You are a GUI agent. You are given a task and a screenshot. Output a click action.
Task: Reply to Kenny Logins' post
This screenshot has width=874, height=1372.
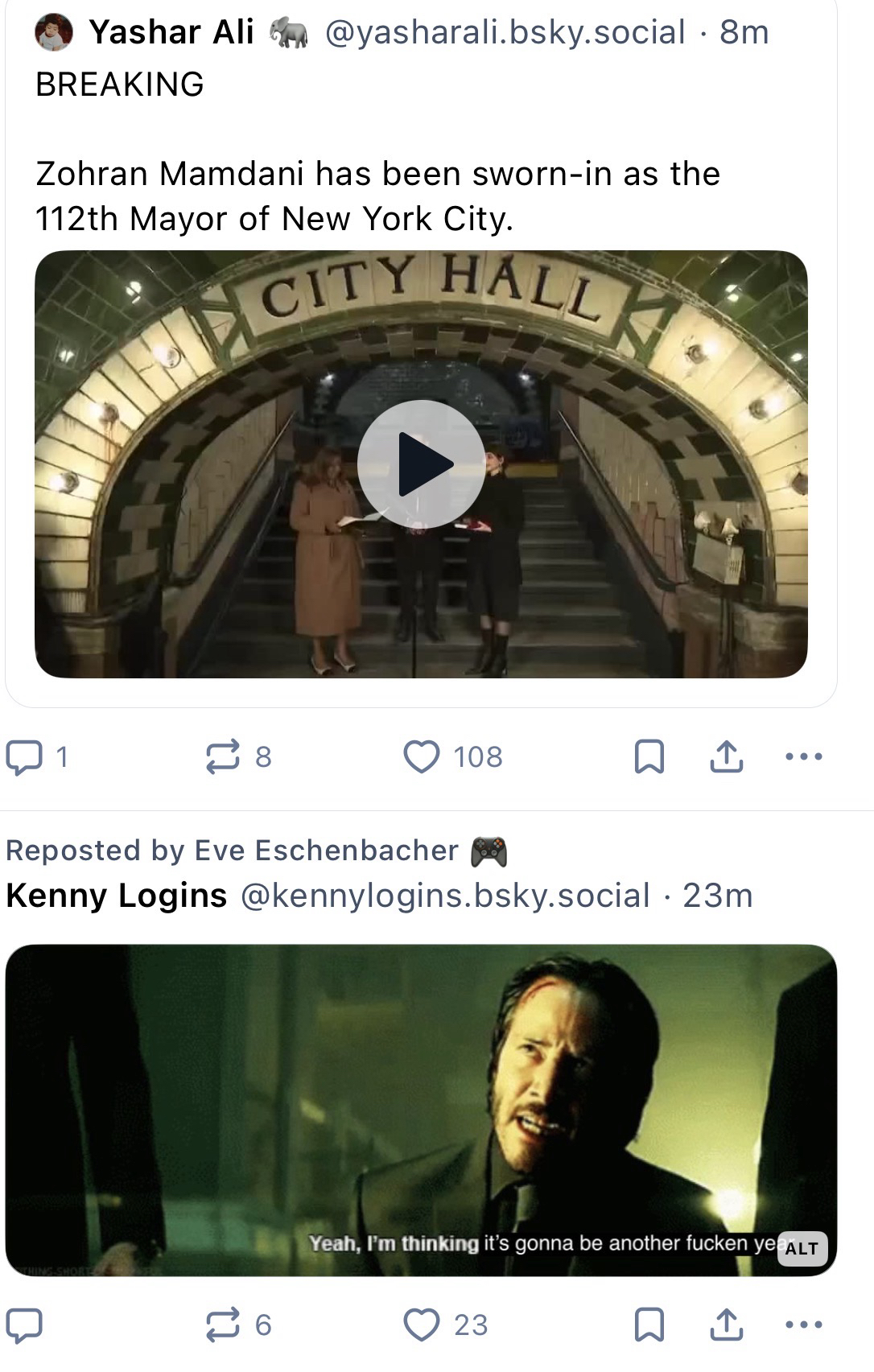(24, 1325)
